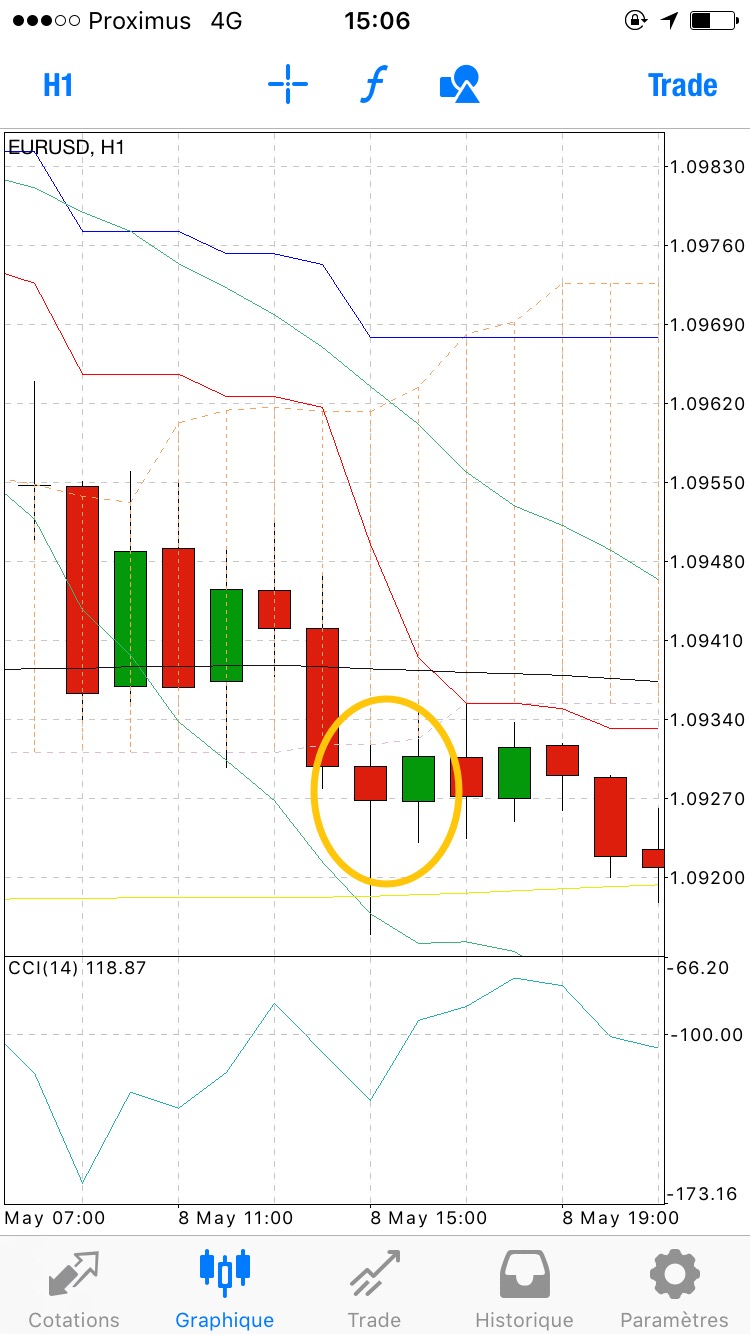Open the Paramètres tab

674,1287
